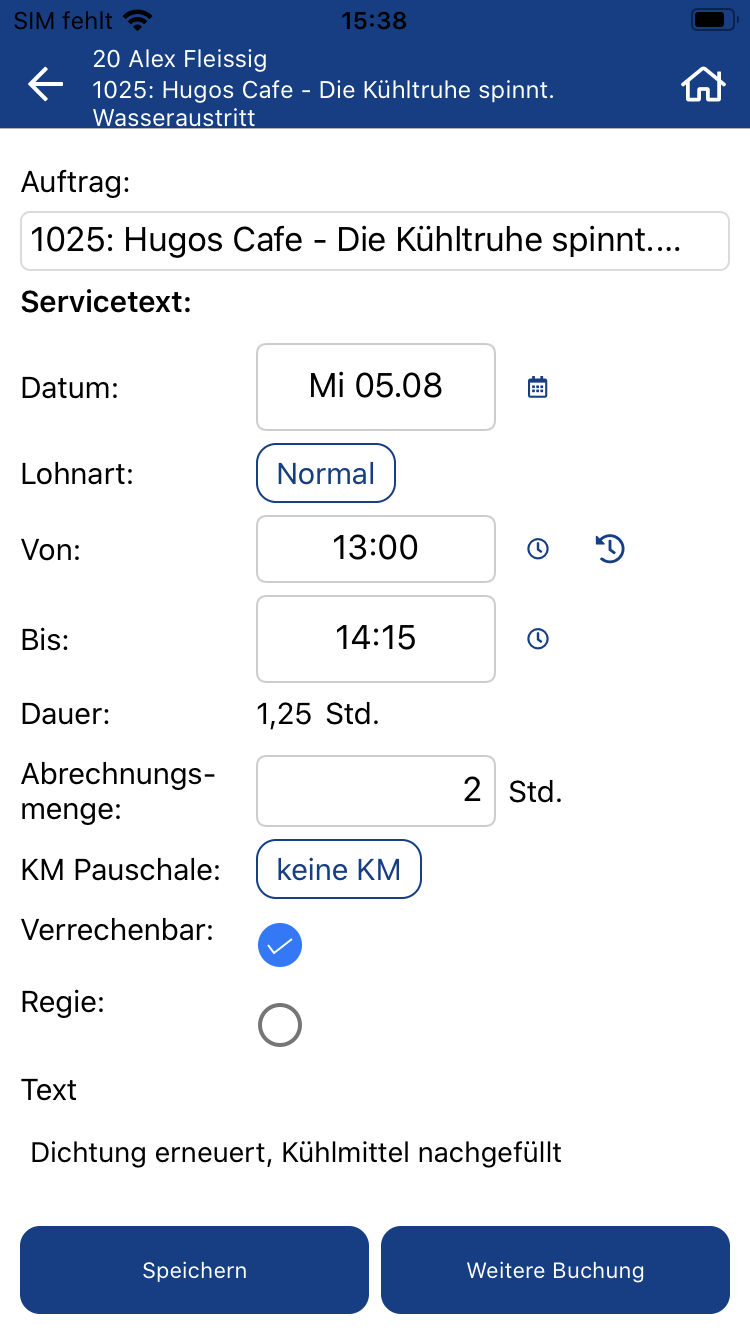Enable the Regie checkbox
Viewport: 750px width, 1334px height.
click(280, 1025)
